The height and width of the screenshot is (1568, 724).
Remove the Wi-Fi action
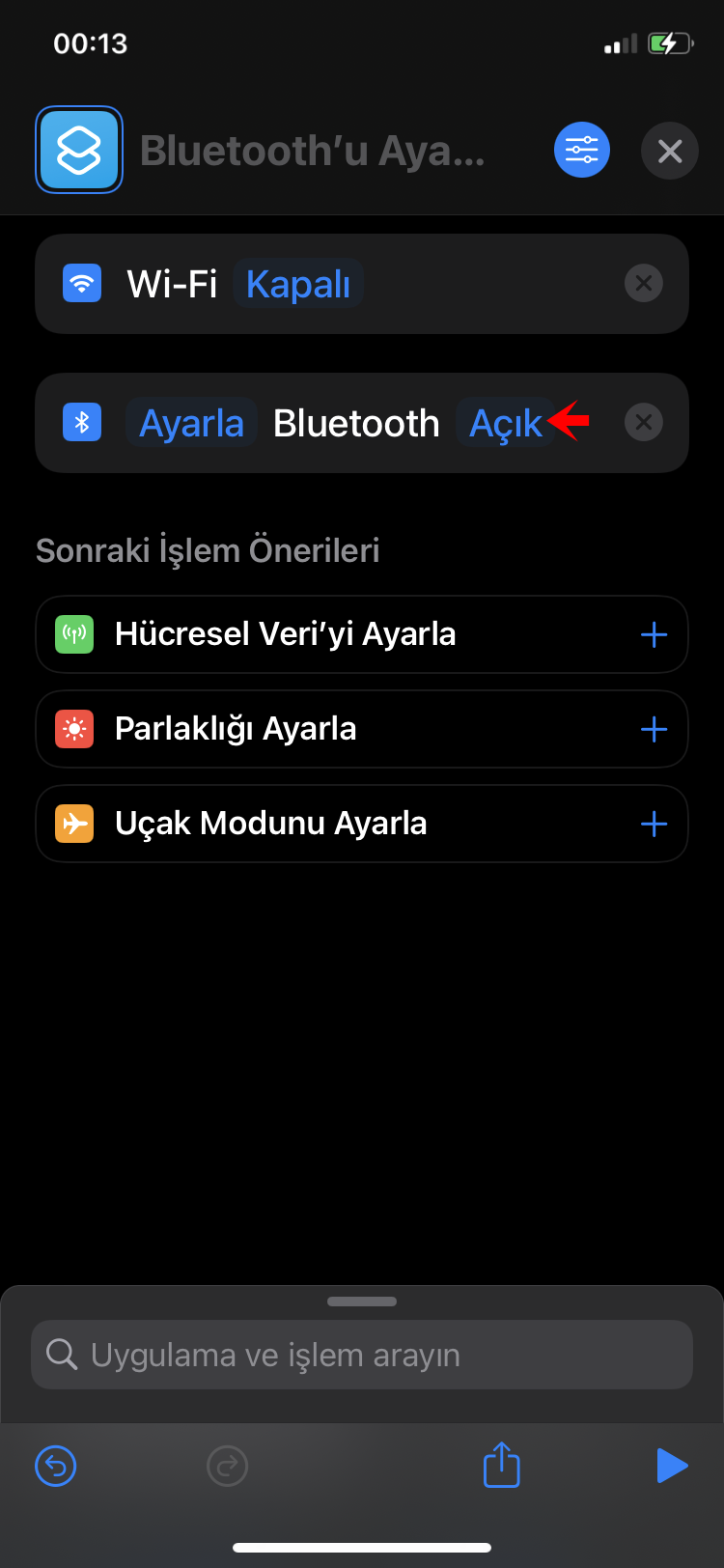(x=644, y=284)
